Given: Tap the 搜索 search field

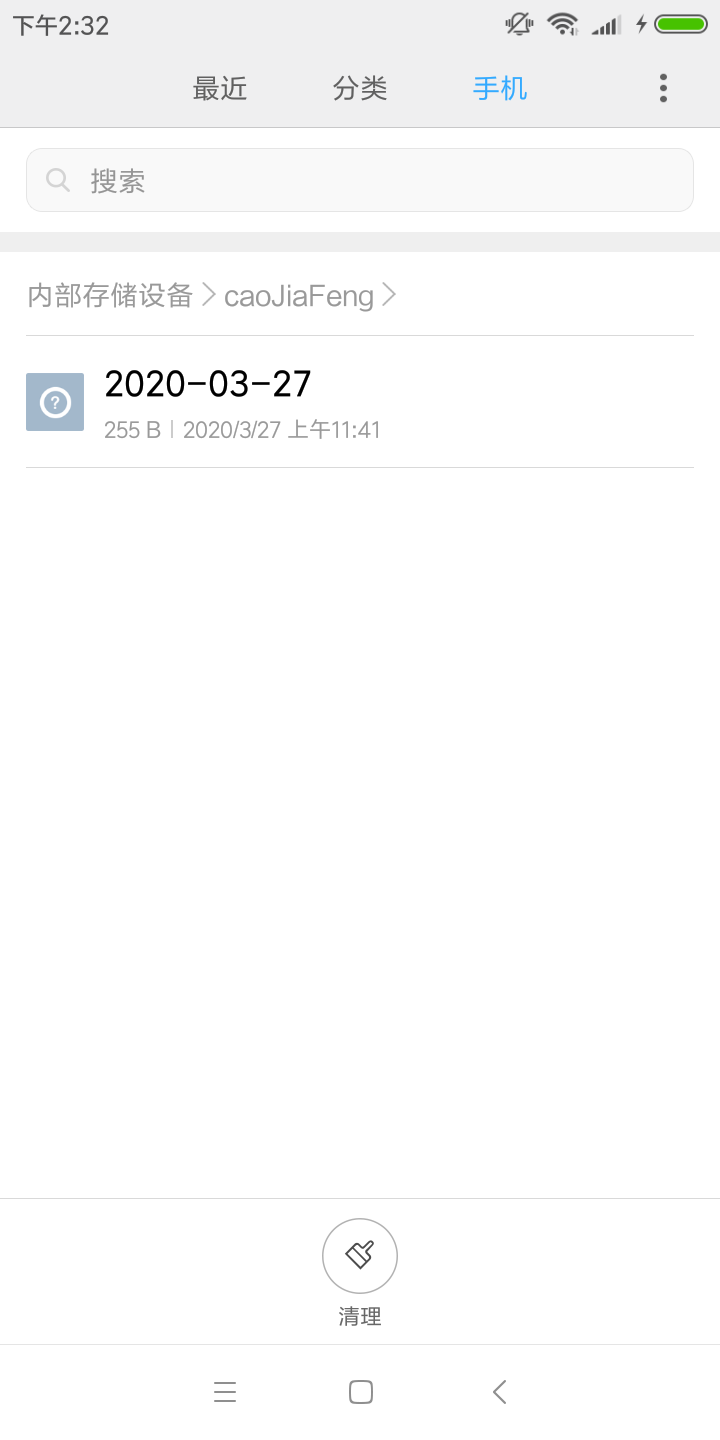Looking at the screenshot, I should coord(360,180).
